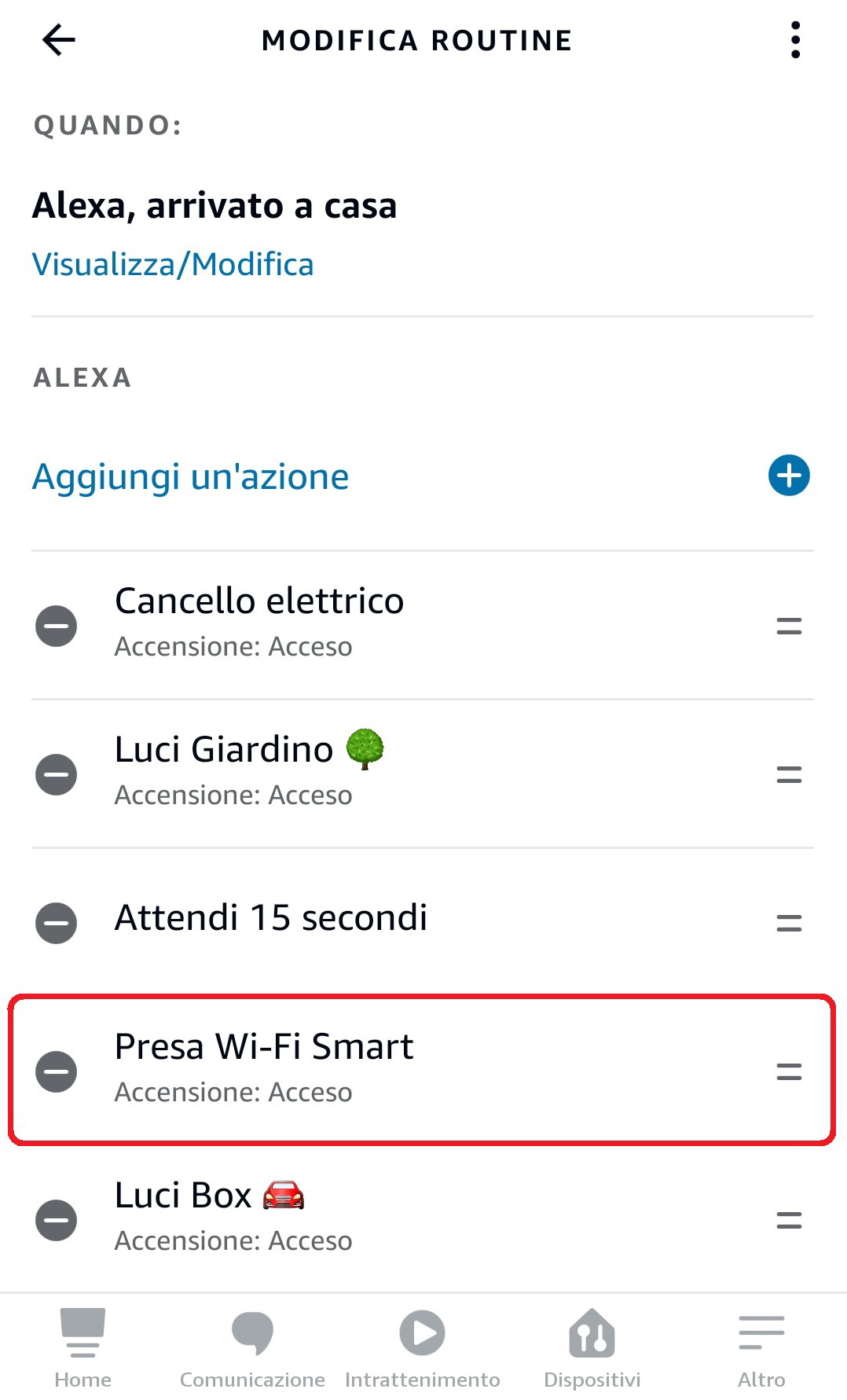Remove the Luci Giardino action

[x=56, y=775]
